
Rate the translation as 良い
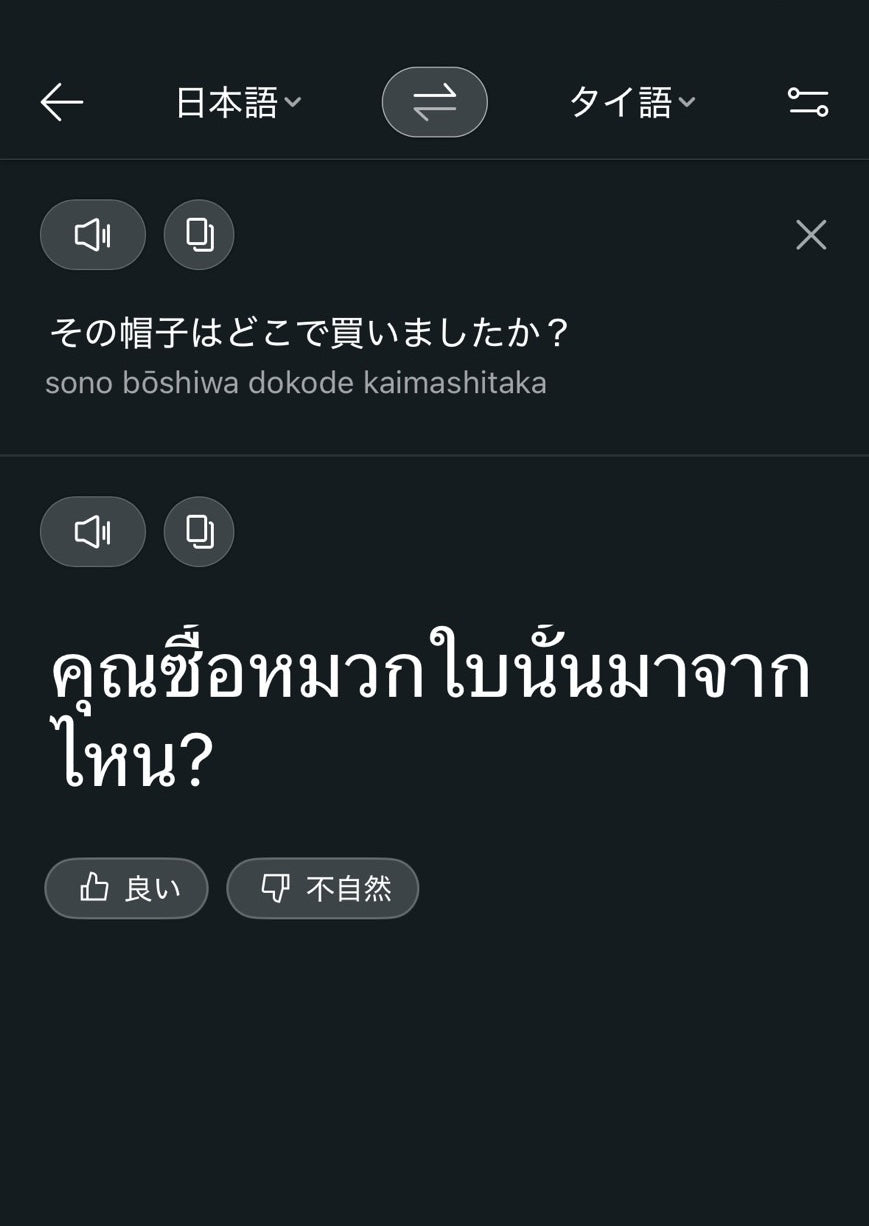click(126, 887)
